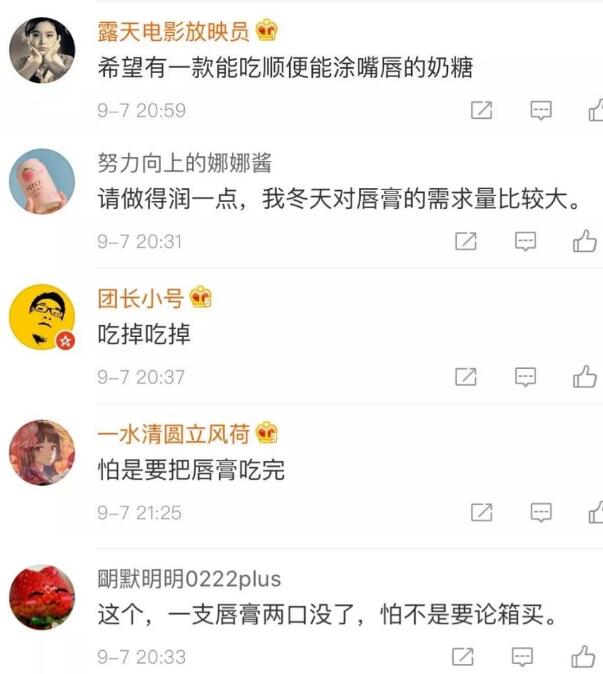Open 露天电影放映员's profile avatar
The height and width of the screenshot is (674, 603).
pos(42,50)
